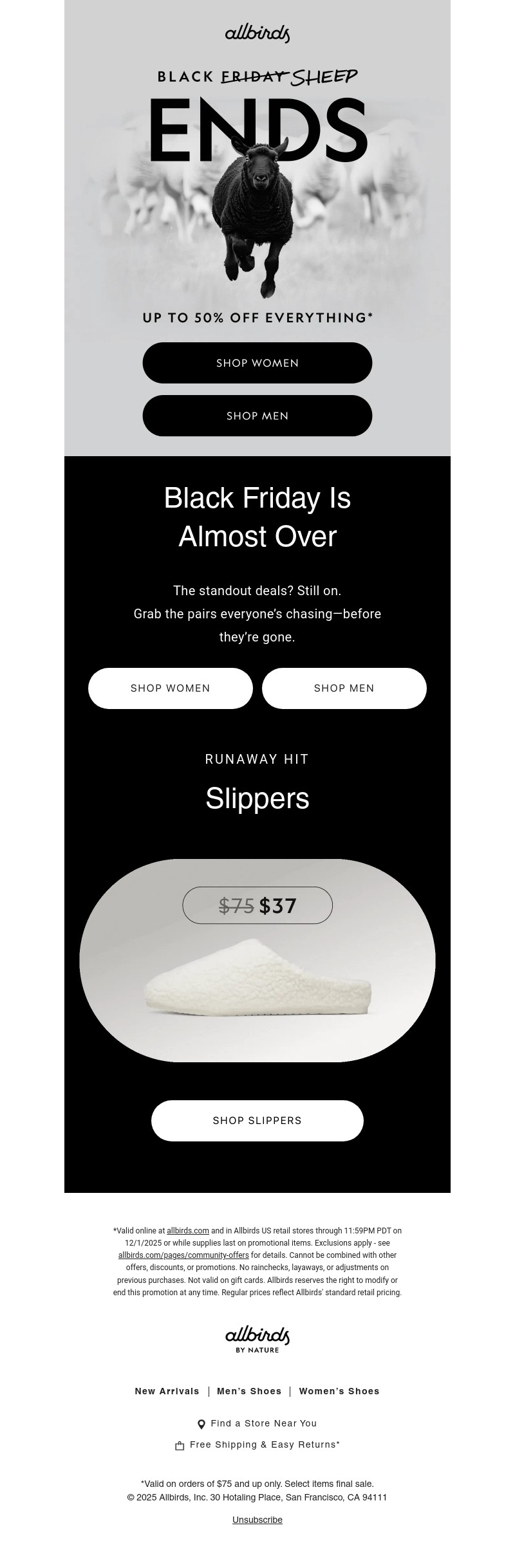Tap the black SHOP WOMEN button
515x1568 pixels.
tap(257, 363)
